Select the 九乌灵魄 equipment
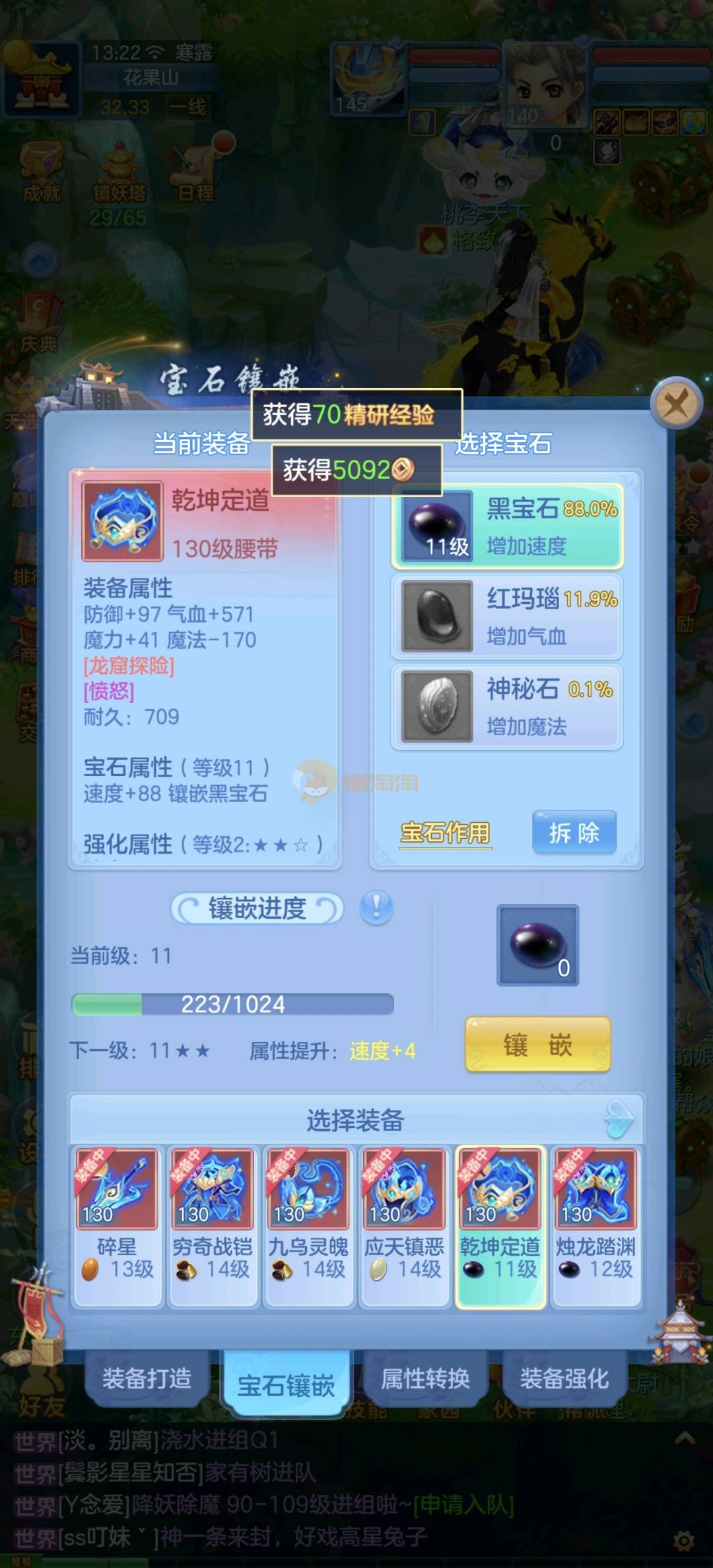The image size is (713, 1568). [308, 1226]
